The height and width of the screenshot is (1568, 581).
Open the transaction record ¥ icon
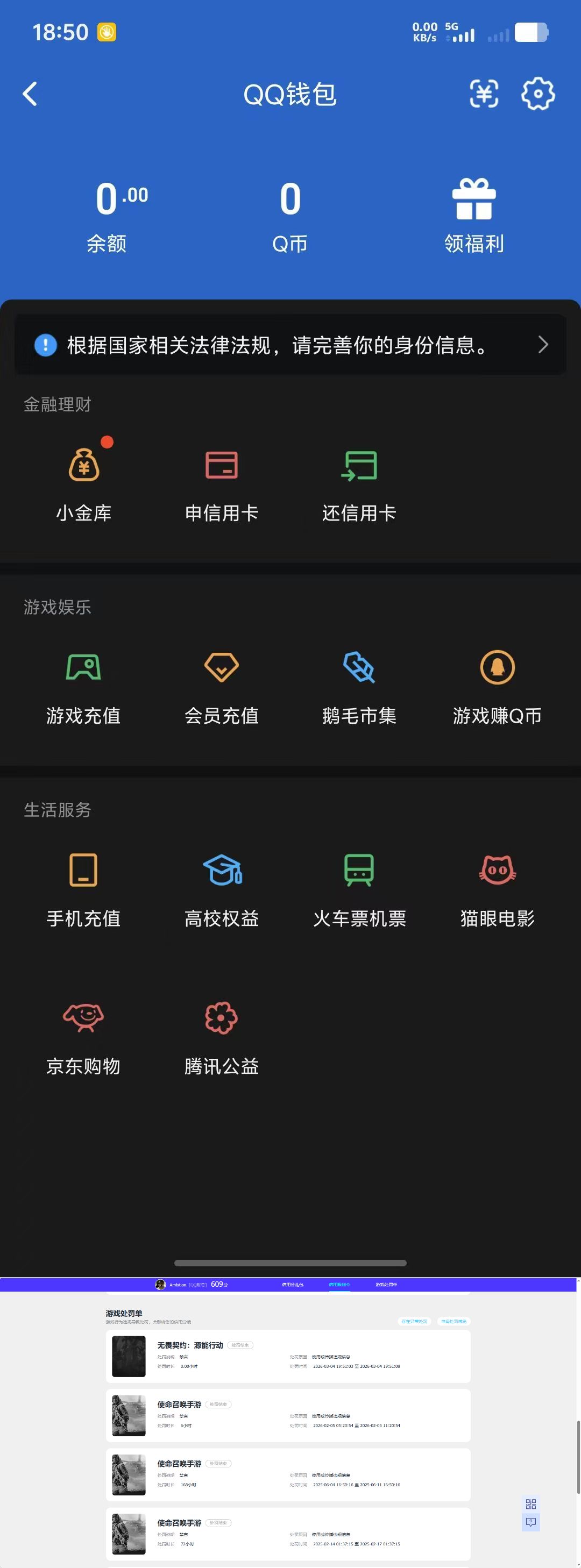tap(483, 94)
